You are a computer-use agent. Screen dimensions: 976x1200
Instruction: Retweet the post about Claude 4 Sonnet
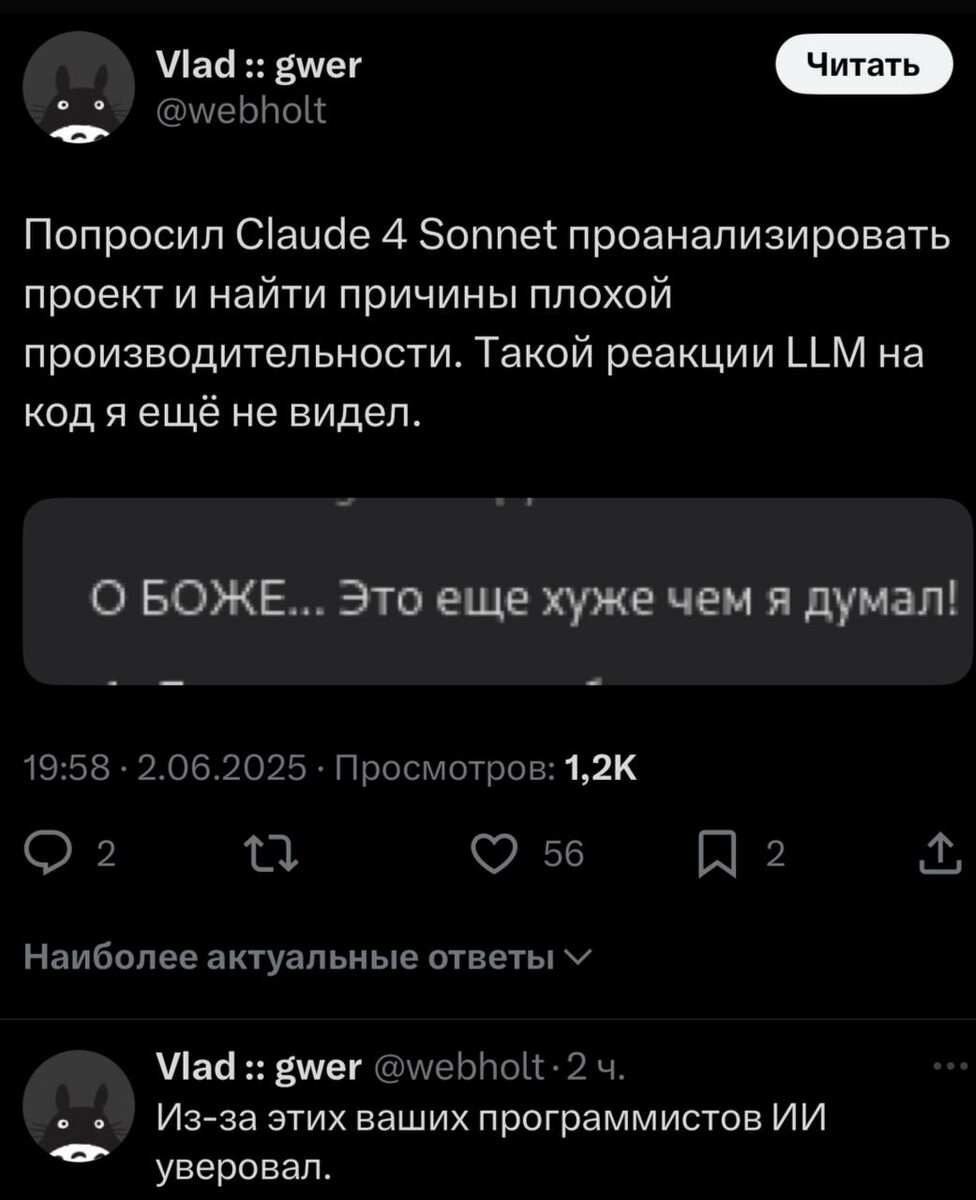click(x=268, y=853)
